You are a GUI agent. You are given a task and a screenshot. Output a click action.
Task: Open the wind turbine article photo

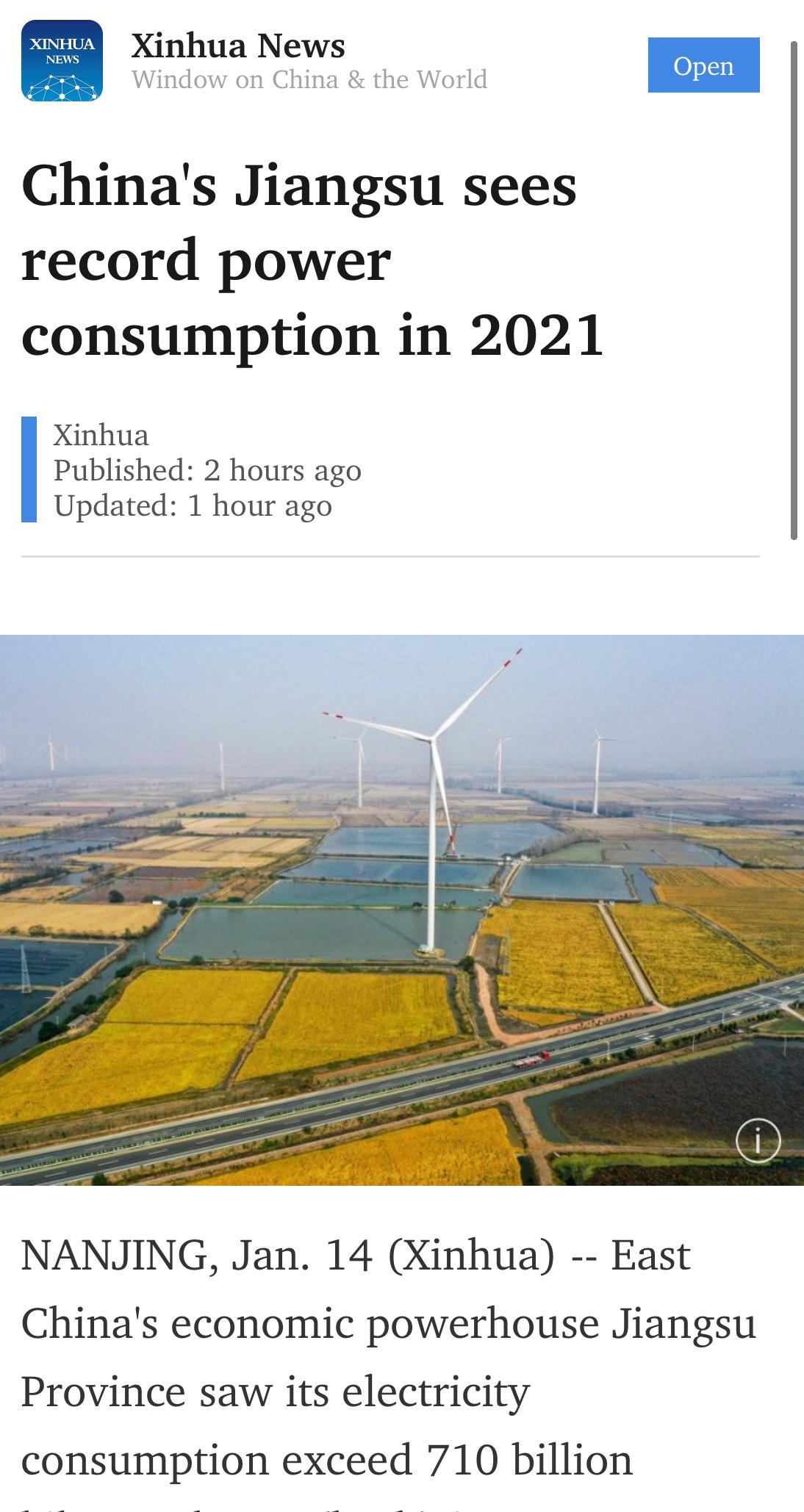coord(401,910)
